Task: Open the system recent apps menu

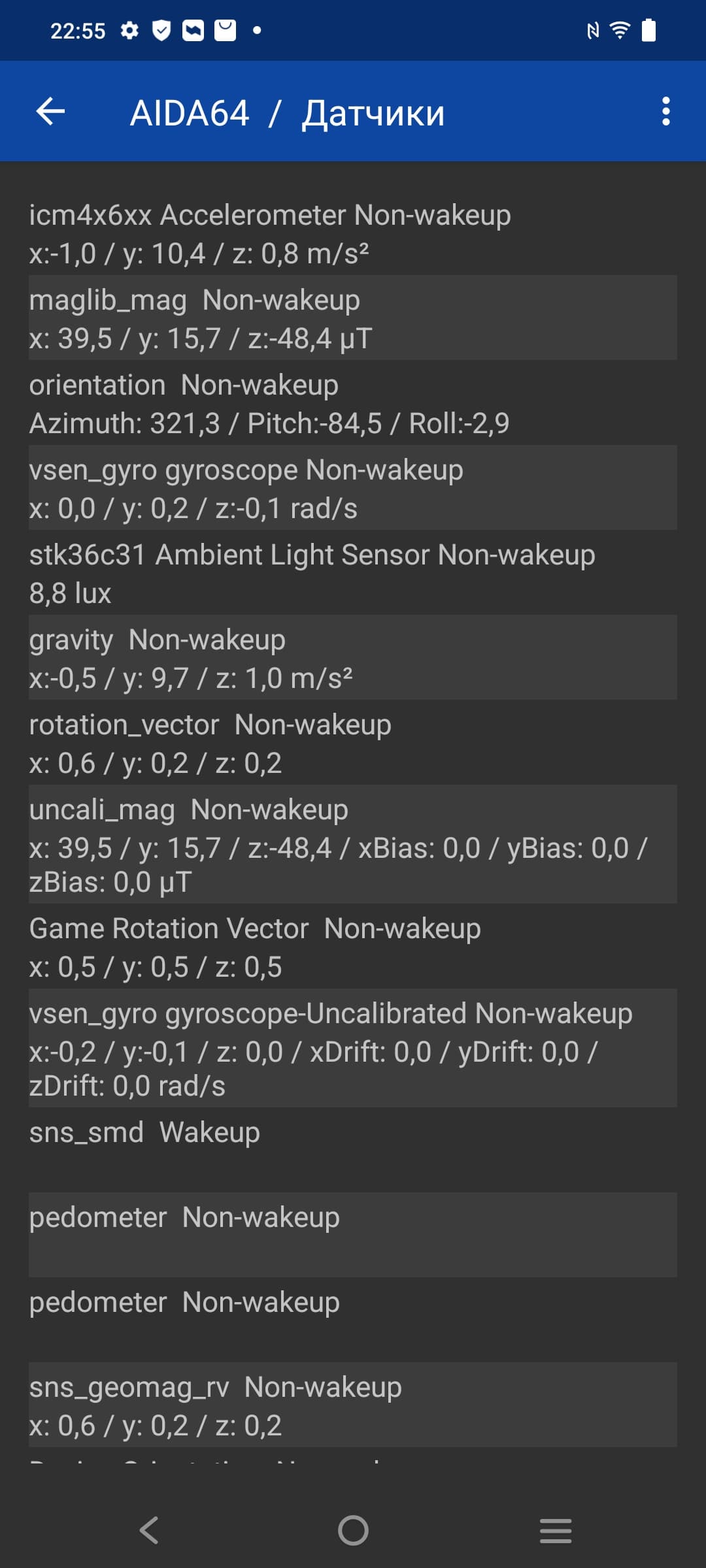Action: (x=556, y=1530)
